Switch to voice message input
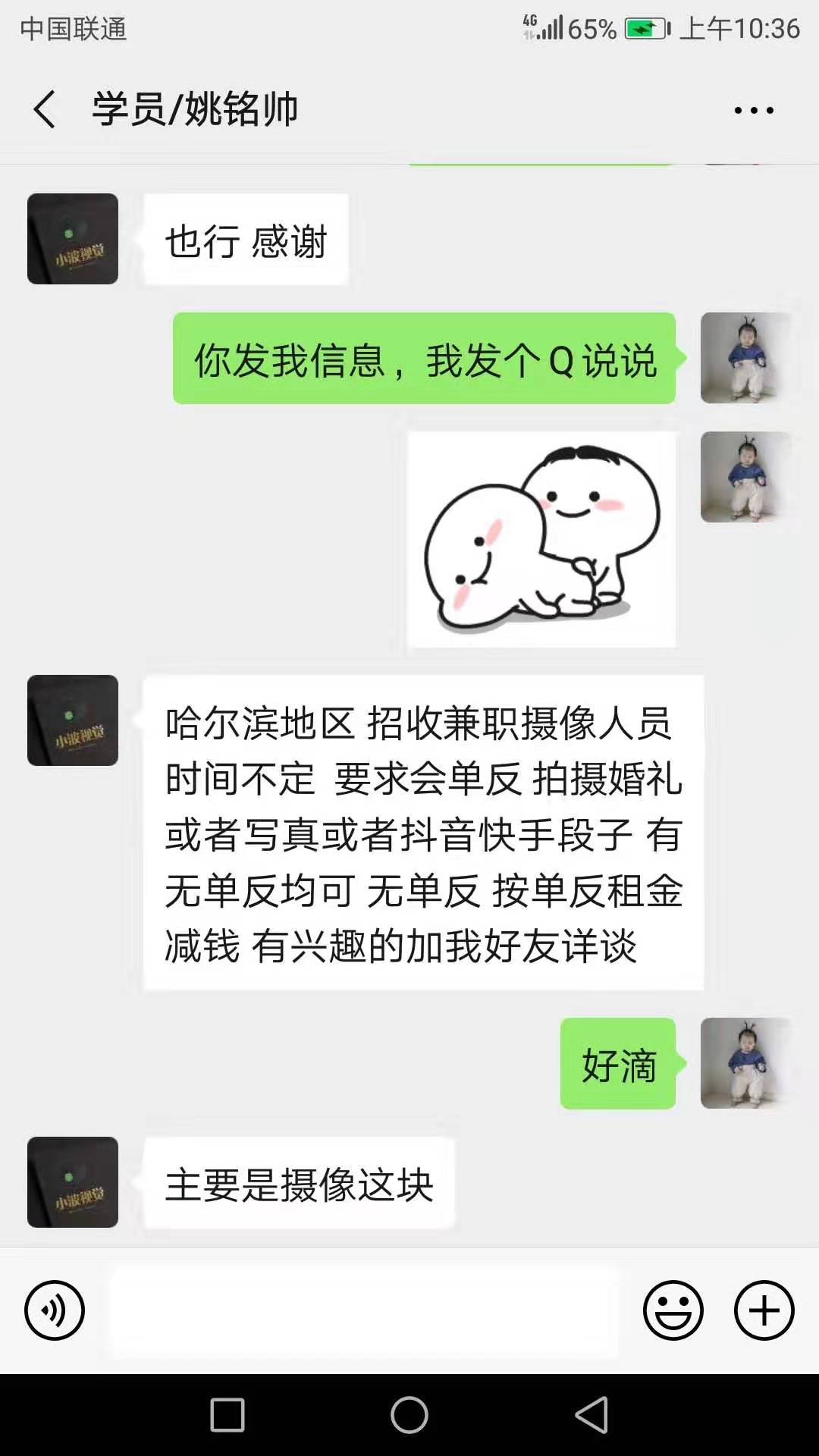The image size is (819, 1456). click(55, 1310)
